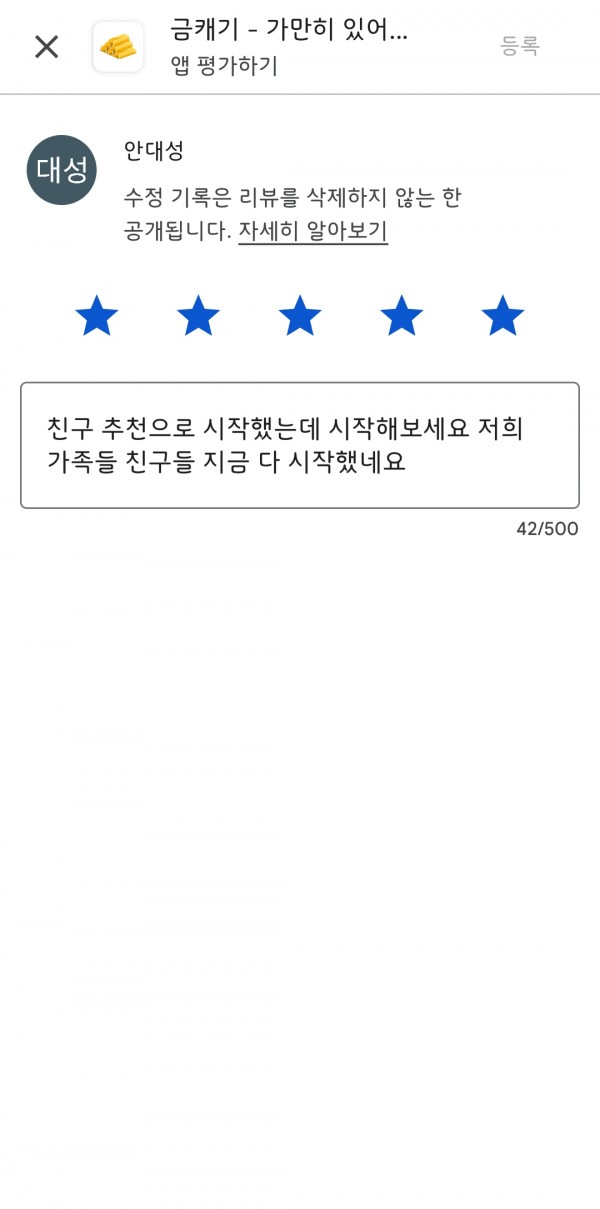Set rating to three stars
The image size is (600, 1209).
coord(300,316)
